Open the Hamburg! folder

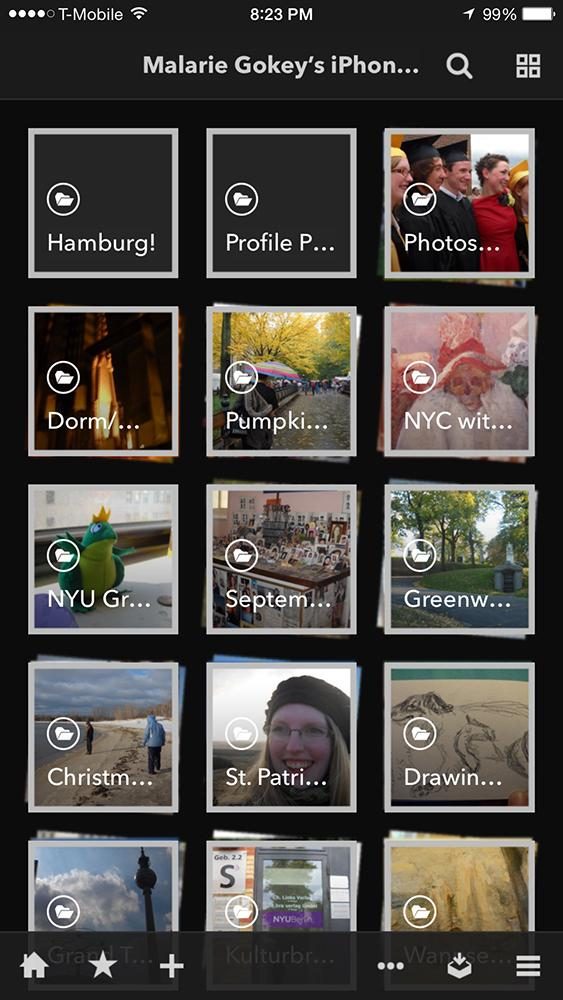(103, 203)
